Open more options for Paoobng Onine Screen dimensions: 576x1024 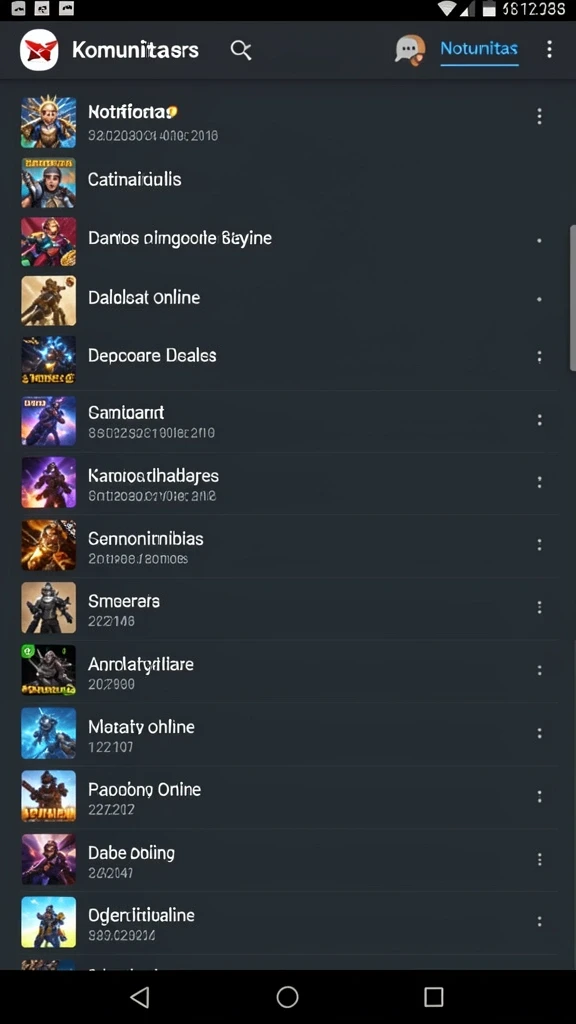[539, 796]
